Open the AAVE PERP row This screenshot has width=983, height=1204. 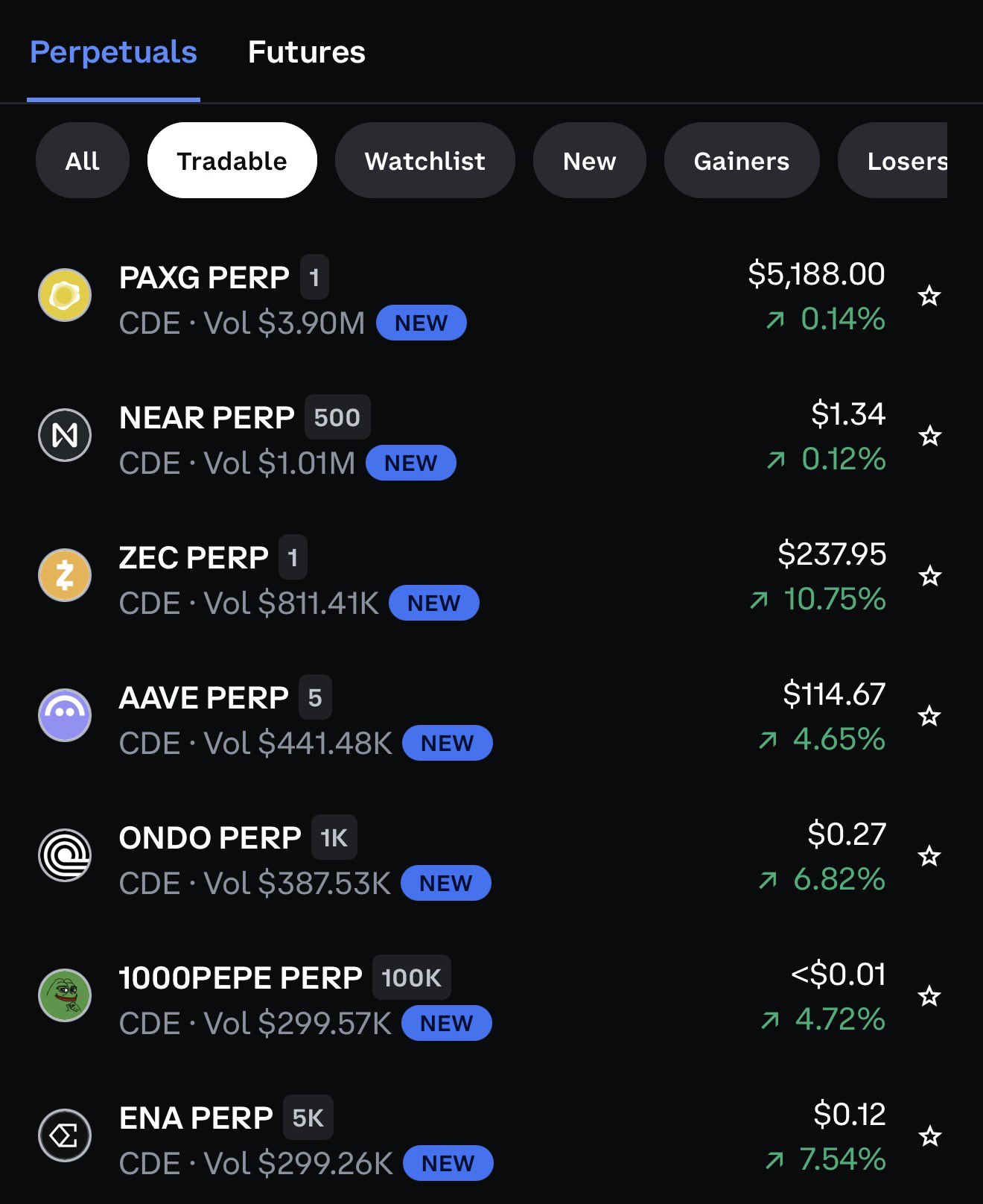(203, 699)
